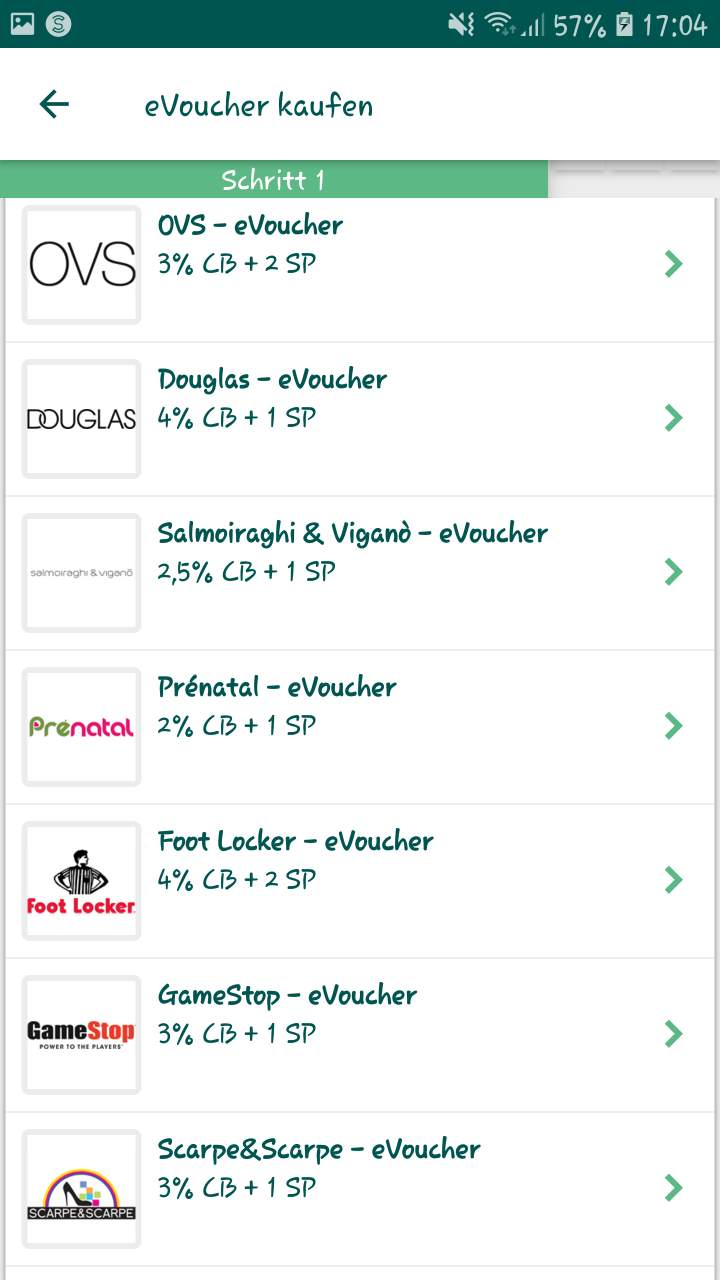The image size is (720, 1280).
Task: Open the OVS eVoucher
Action: coord(360,265)
